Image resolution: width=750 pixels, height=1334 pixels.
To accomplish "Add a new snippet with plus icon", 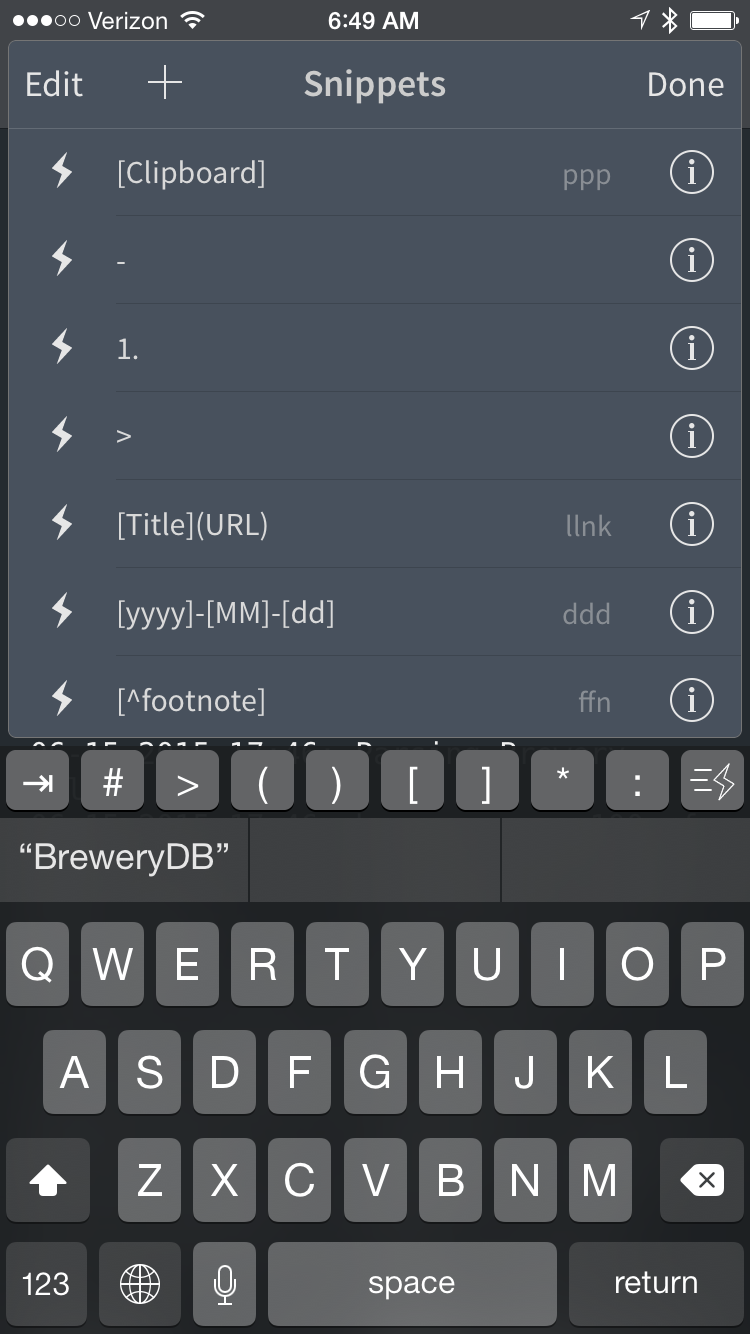I will click(x=165, y=84).
